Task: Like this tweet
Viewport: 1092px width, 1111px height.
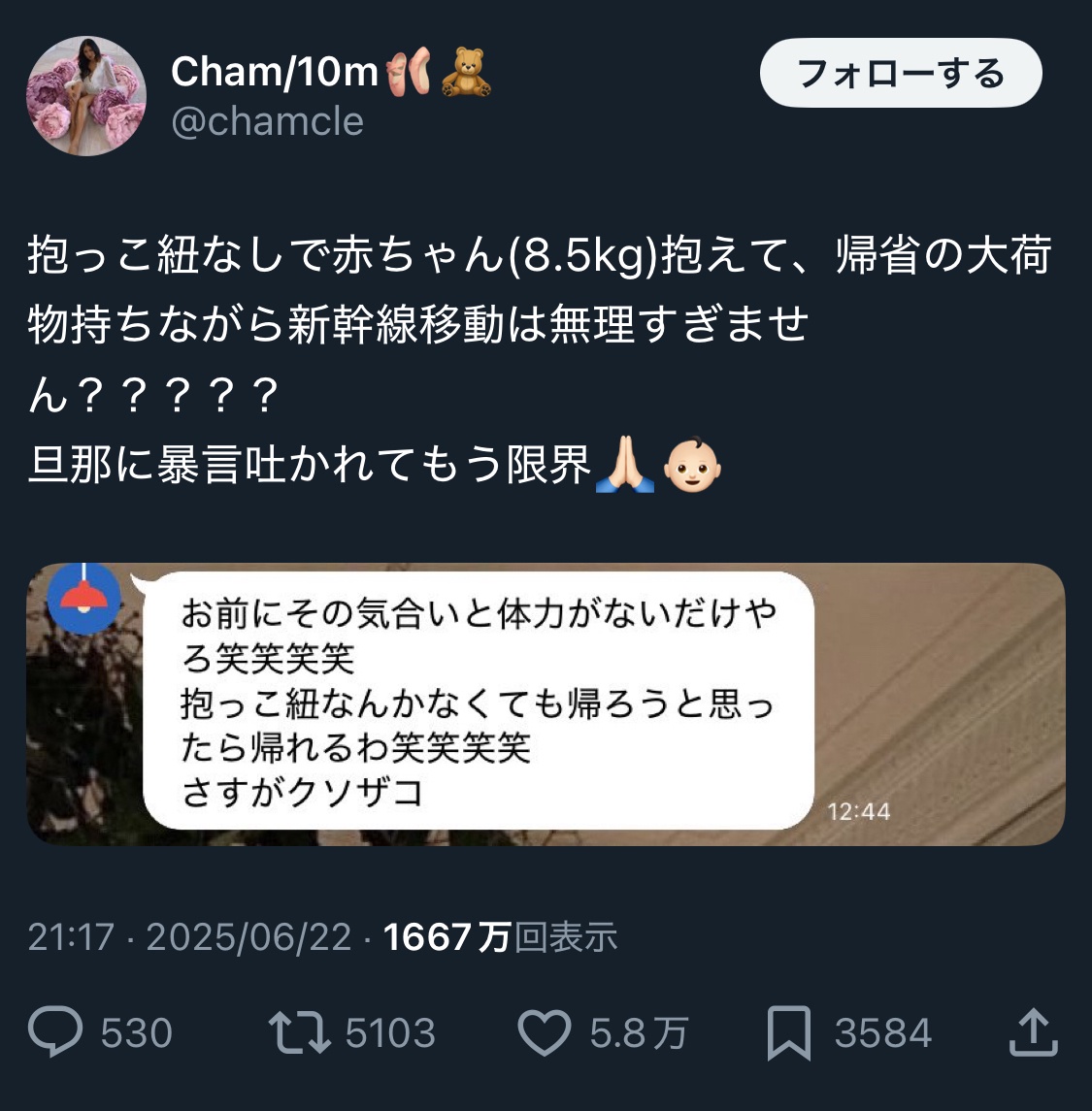Action: click(545, 1032)
